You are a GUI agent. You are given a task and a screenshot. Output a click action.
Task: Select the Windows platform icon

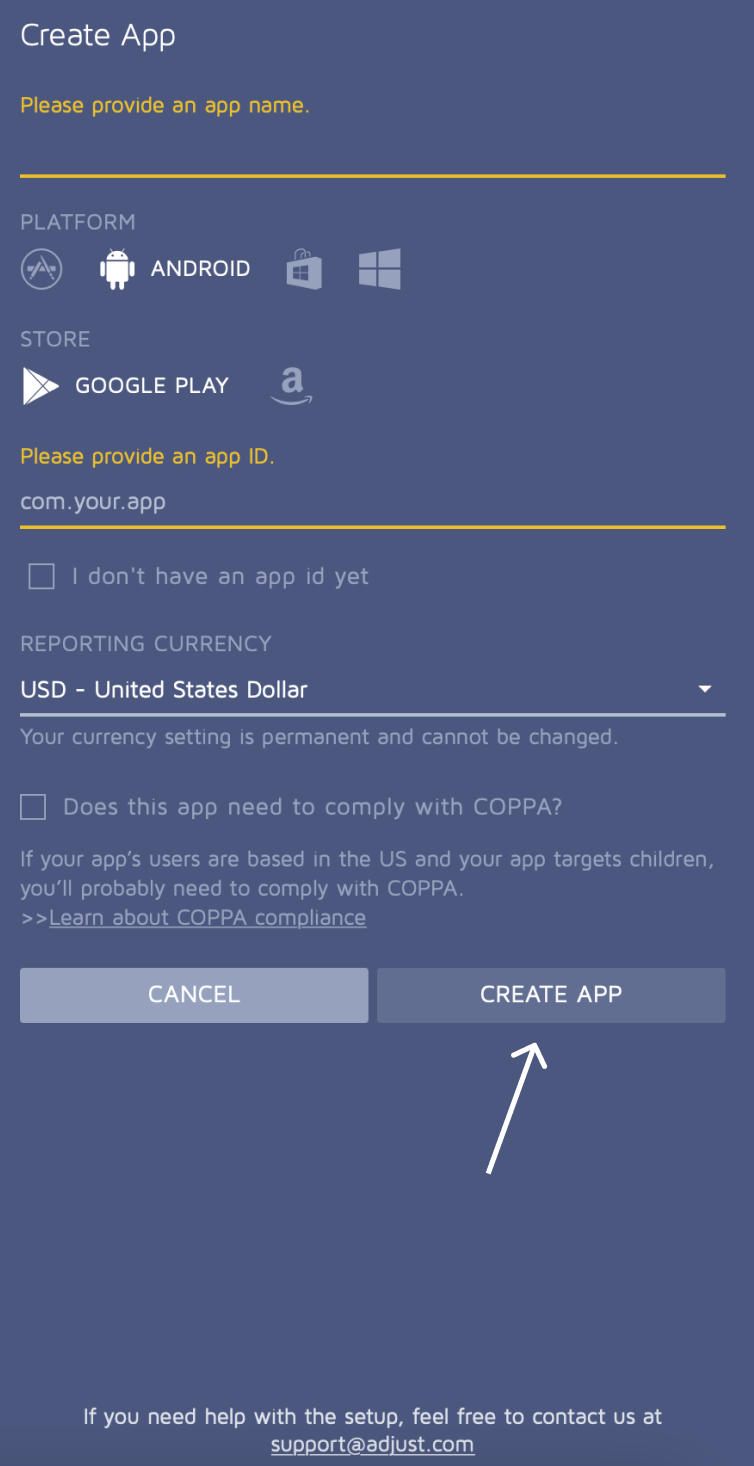click(380, 269)
